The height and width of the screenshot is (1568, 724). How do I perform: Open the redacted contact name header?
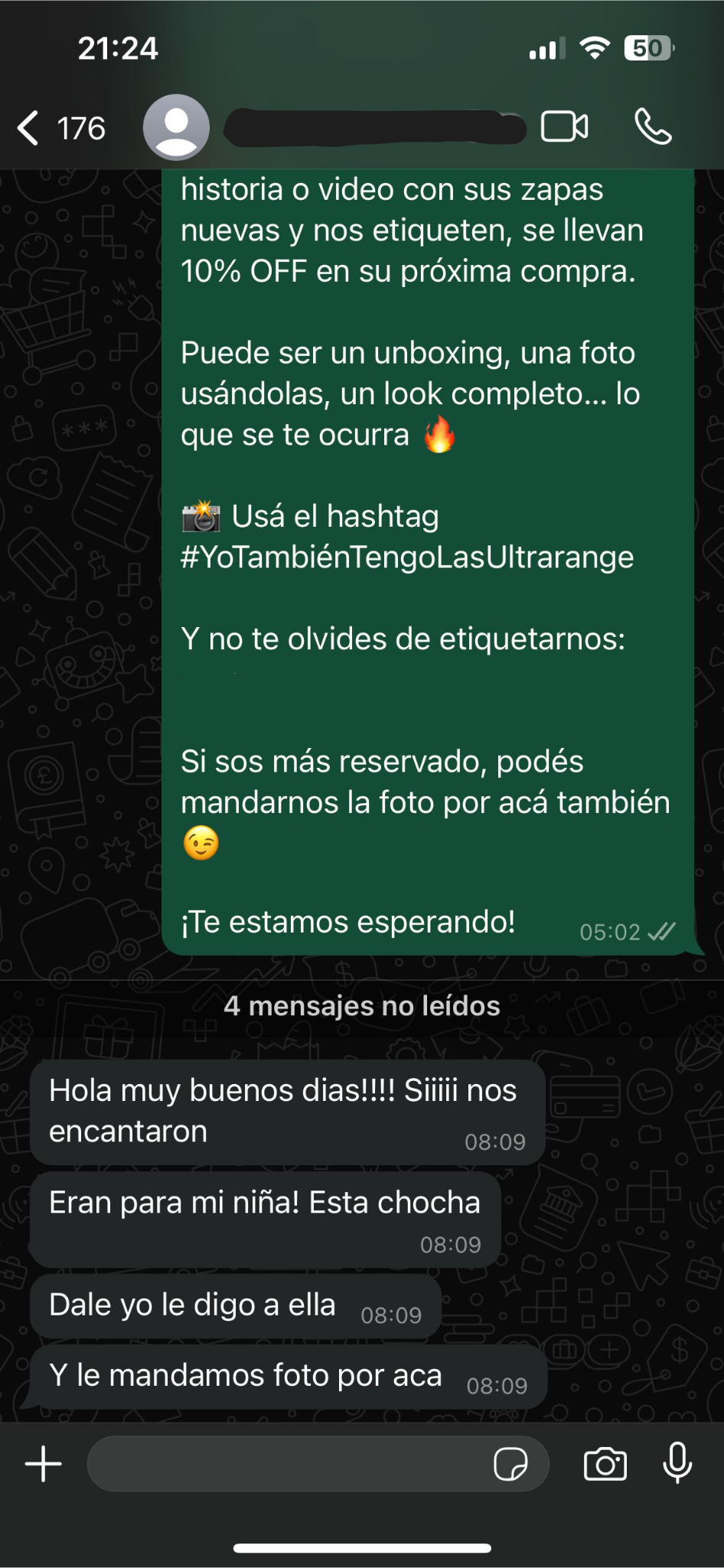point(375,128)
